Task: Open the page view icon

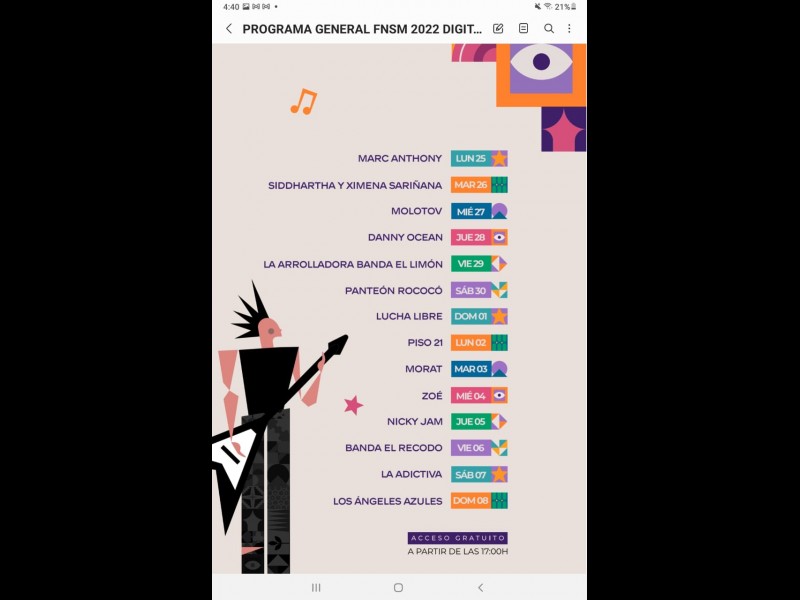Action: click(523, 29)
